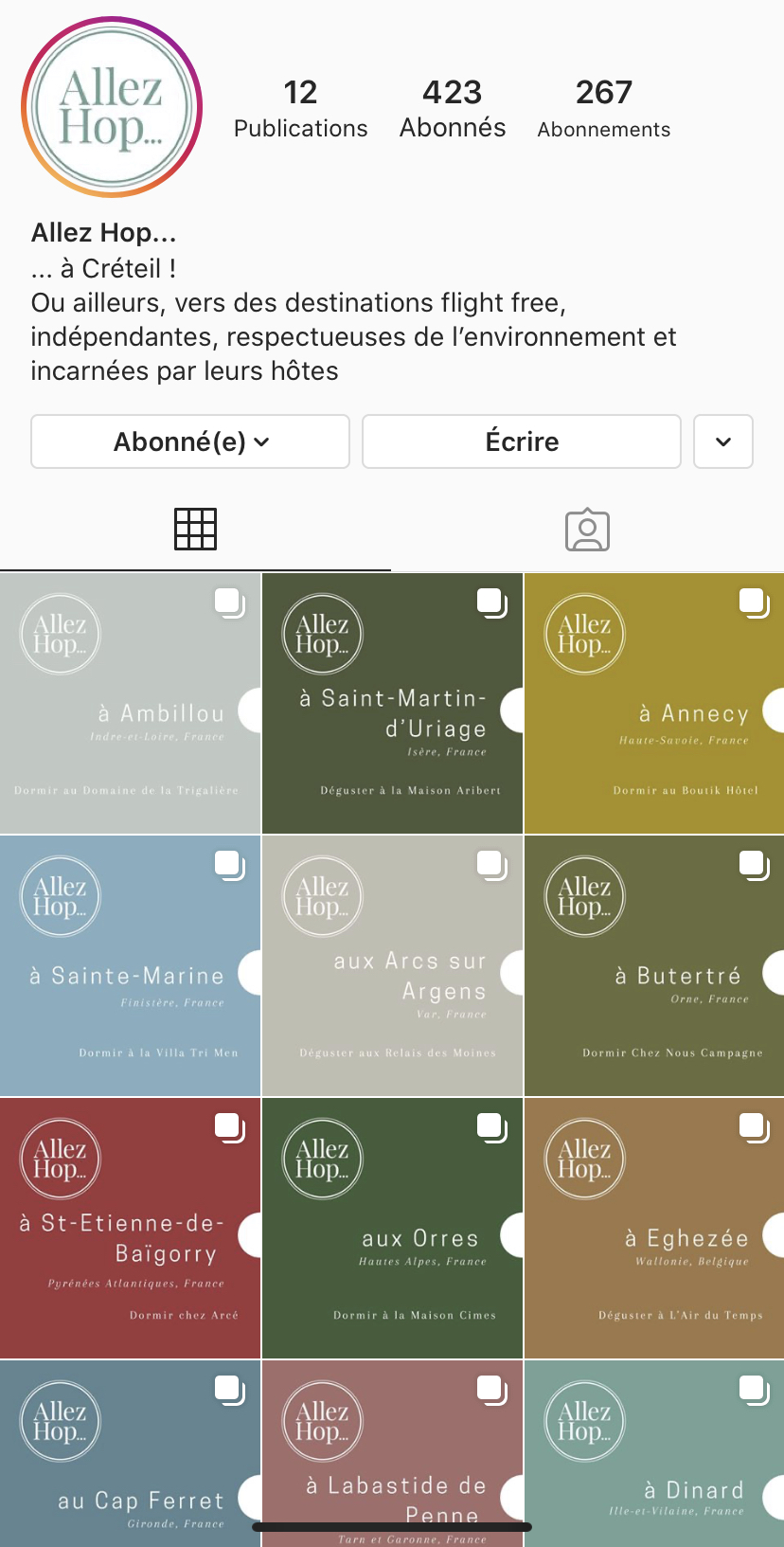Open the Labastide de Penne post

tap(392, 1449)
